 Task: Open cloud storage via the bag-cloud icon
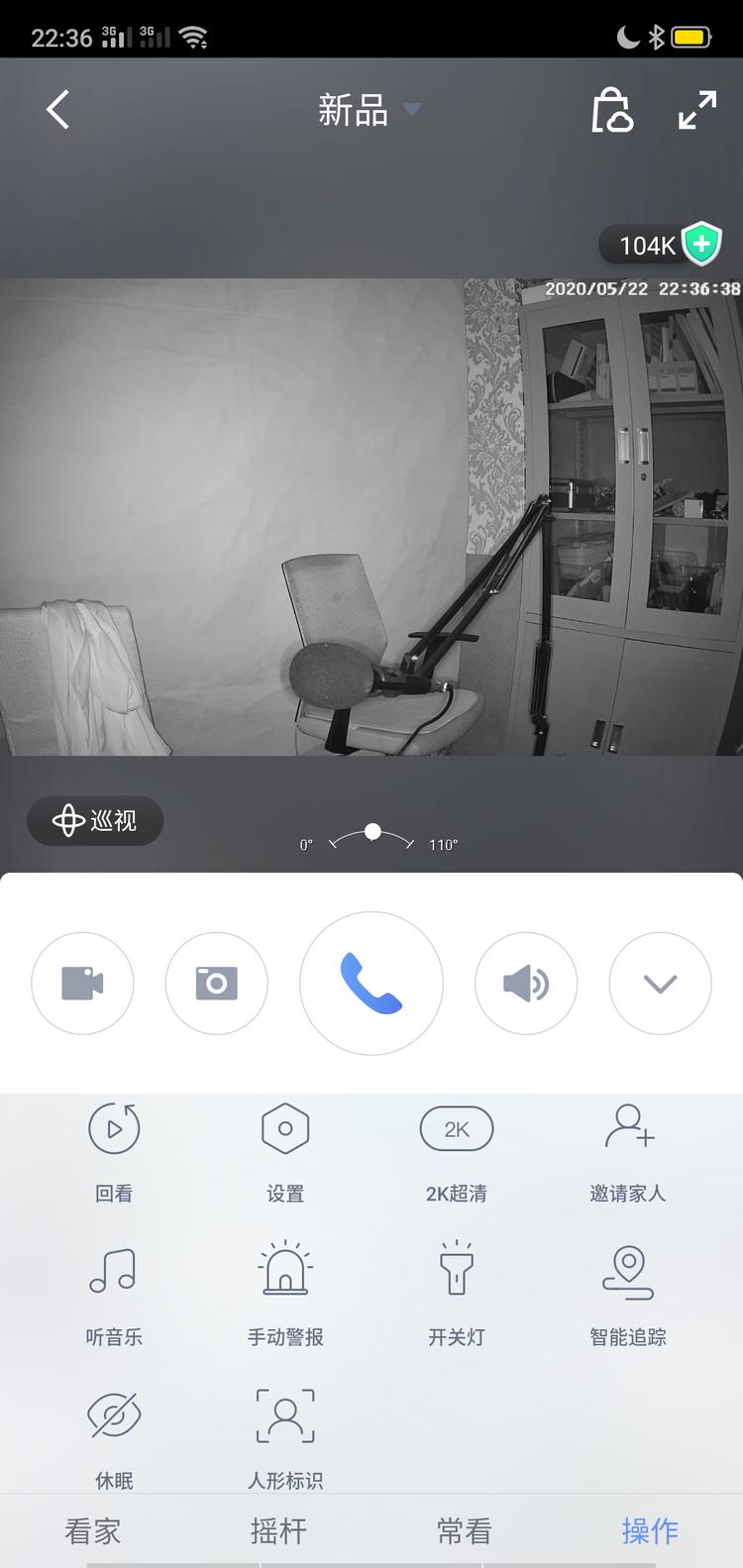[x=612, y=110]
